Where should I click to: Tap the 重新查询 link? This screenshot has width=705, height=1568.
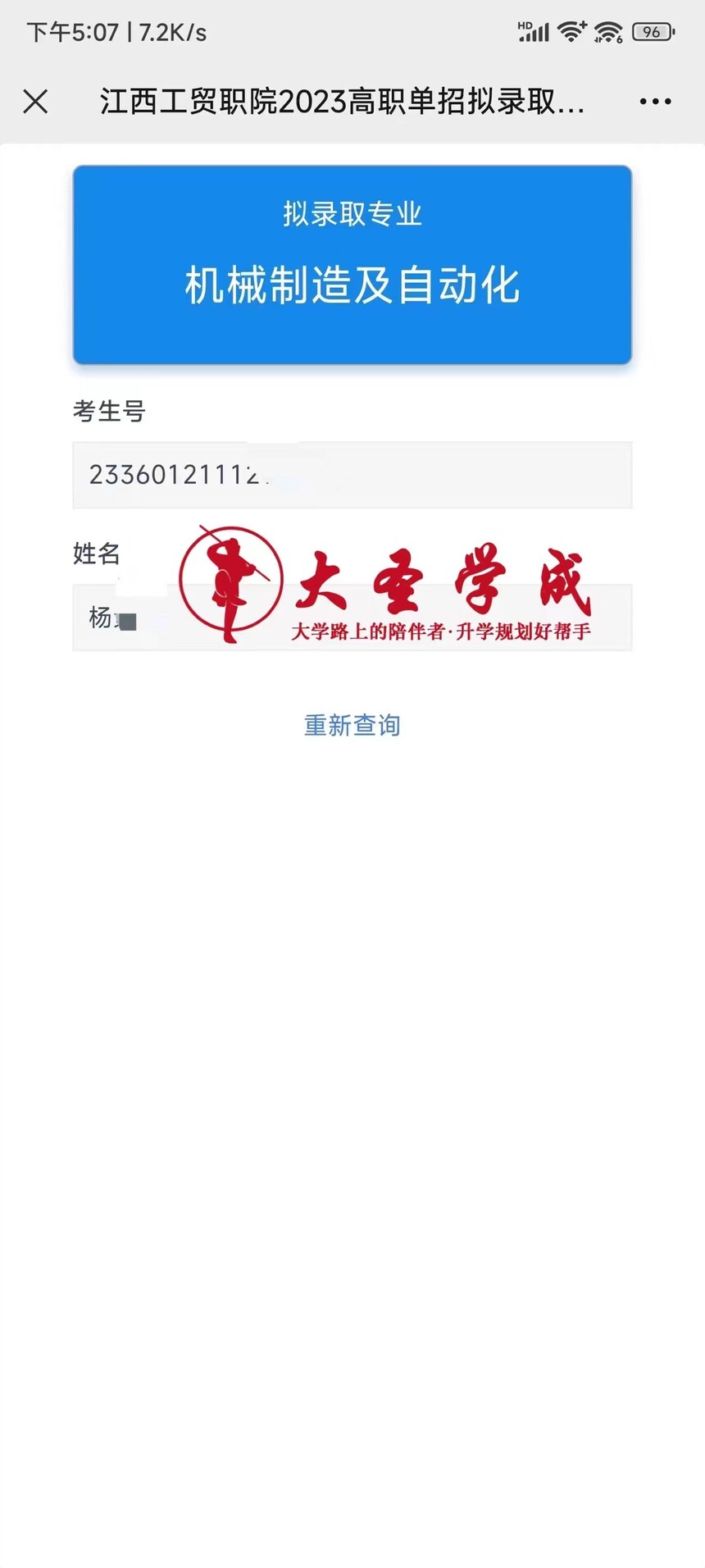pyautogui.click(x=352, y=725)
